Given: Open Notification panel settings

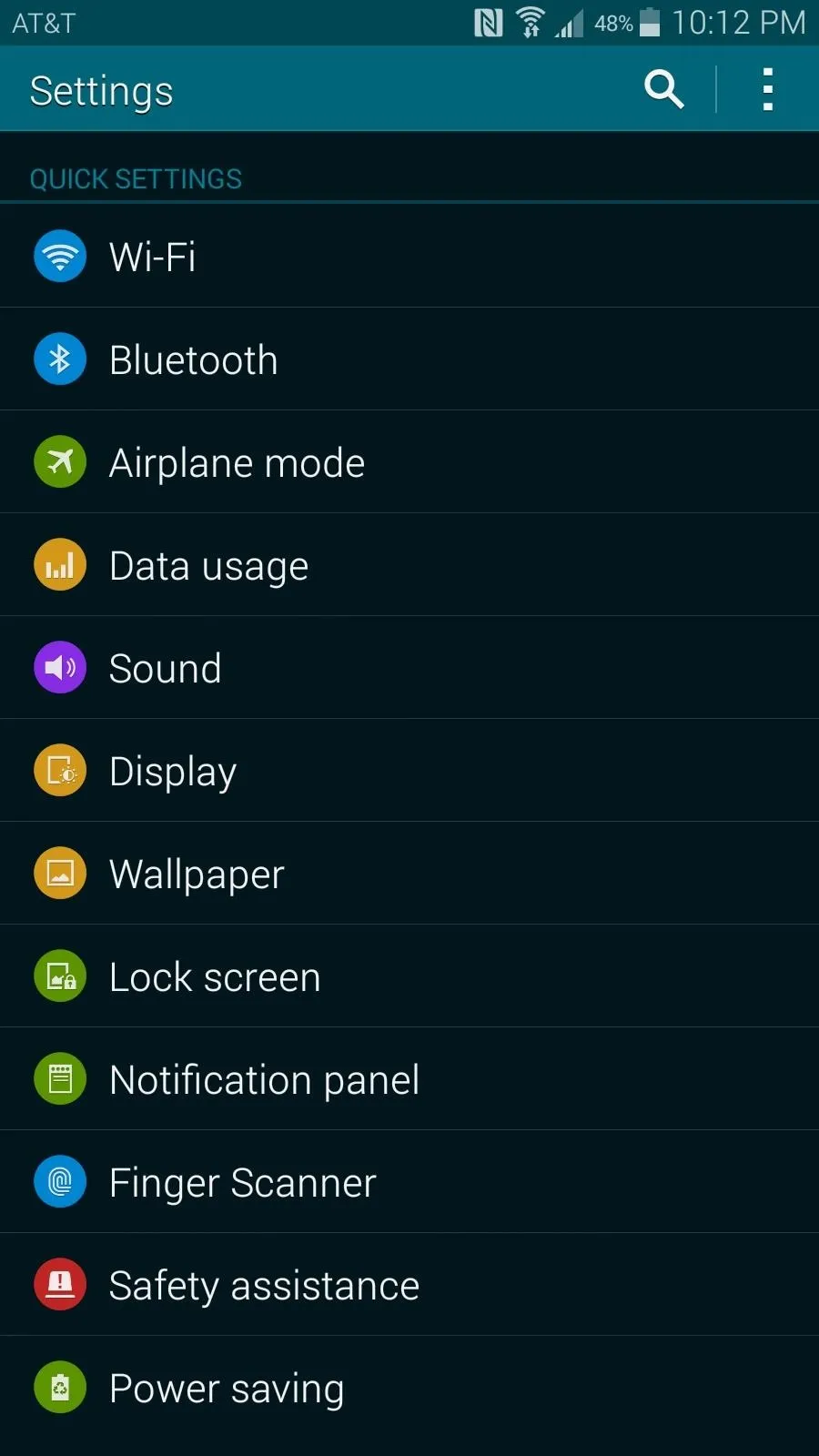Looking at the screenshot, I should click(409, 1078).
